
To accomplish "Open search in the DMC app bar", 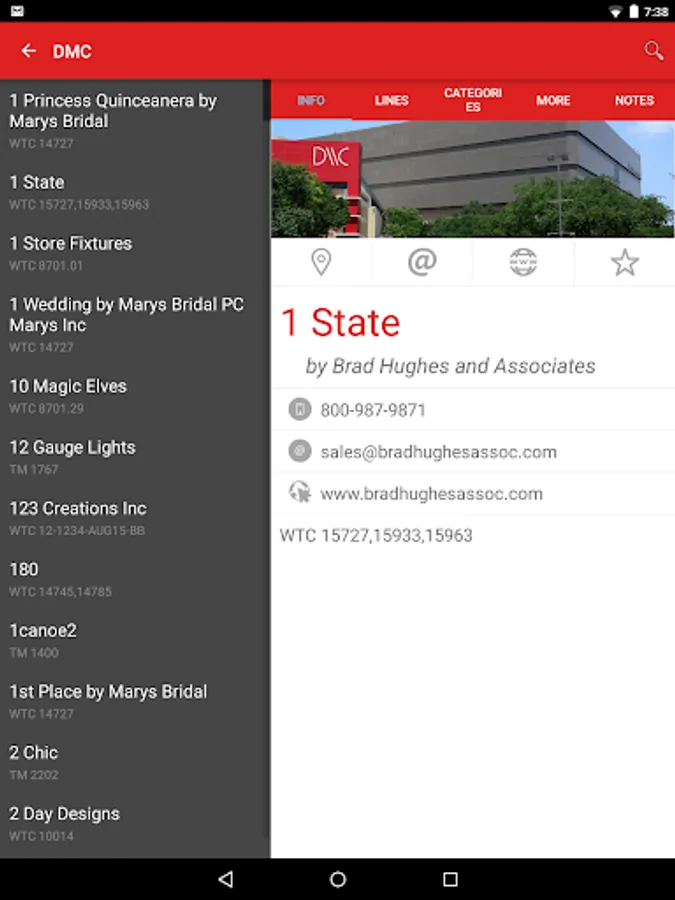I will coord(653,51).
